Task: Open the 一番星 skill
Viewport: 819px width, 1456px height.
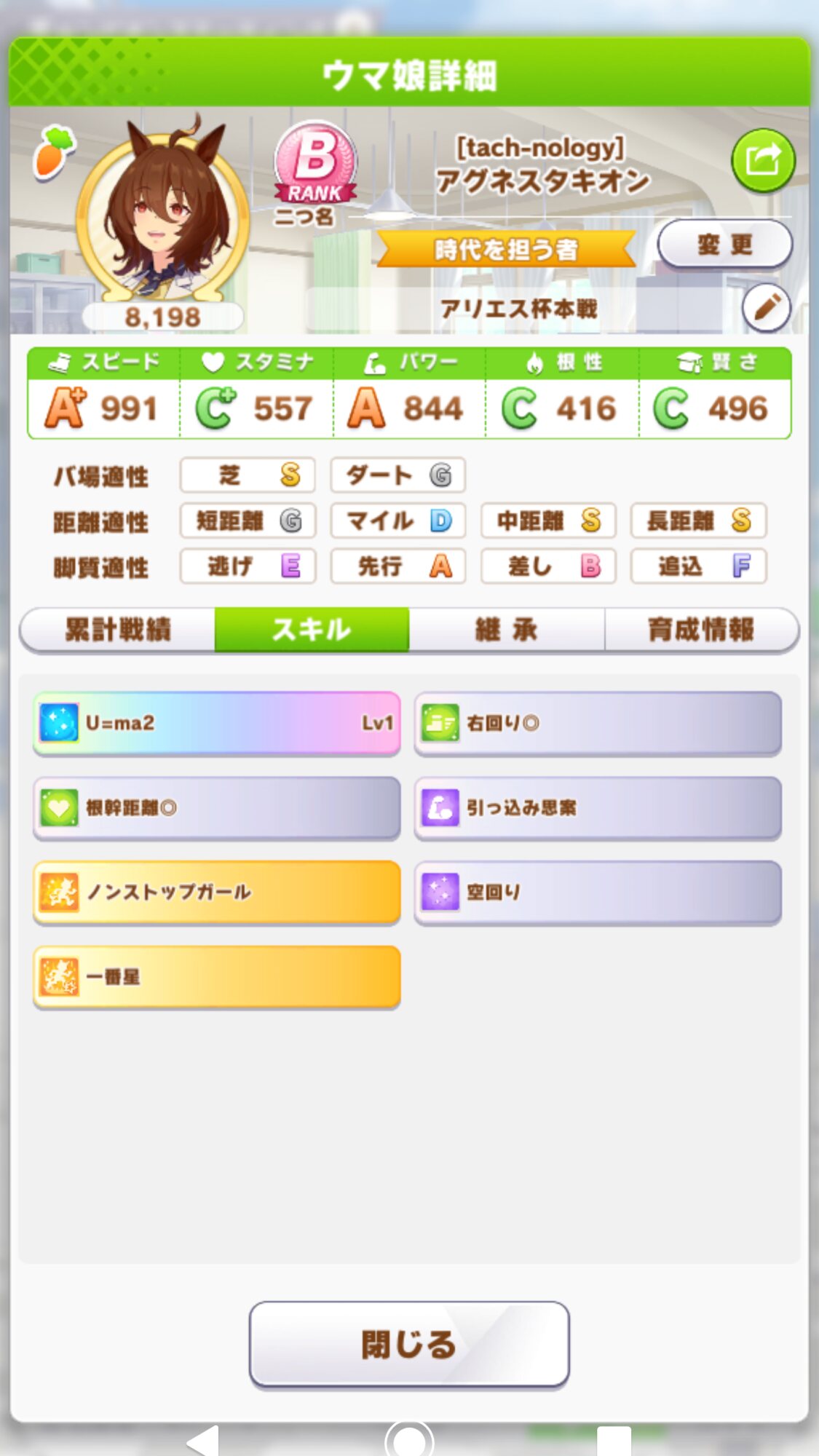Action: pos(217,977)
